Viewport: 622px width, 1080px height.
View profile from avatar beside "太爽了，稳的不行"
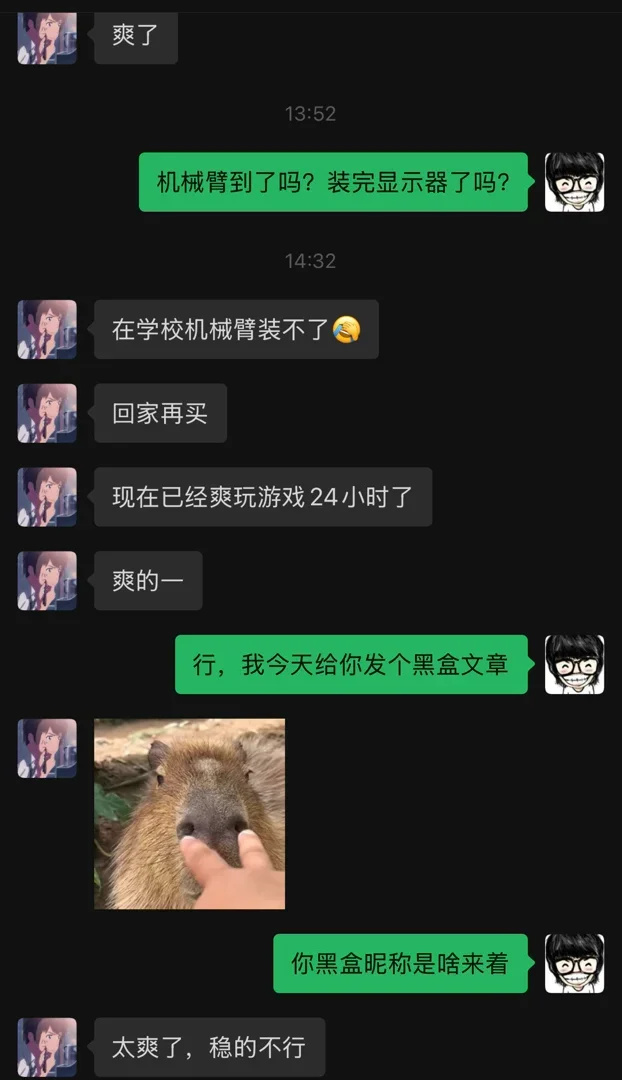(x=47, y=1047)
